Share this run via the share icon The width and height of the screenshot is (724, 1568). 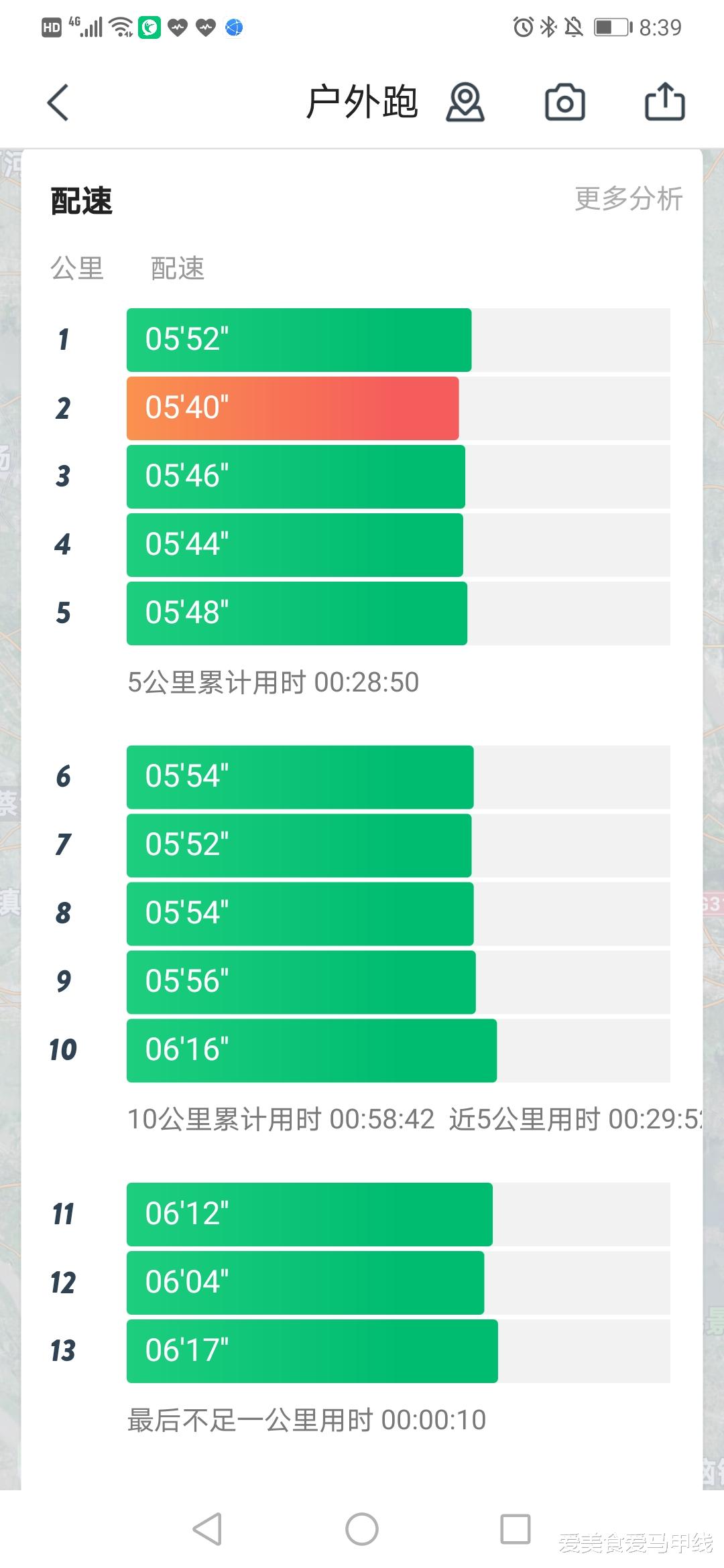(666, 102)
